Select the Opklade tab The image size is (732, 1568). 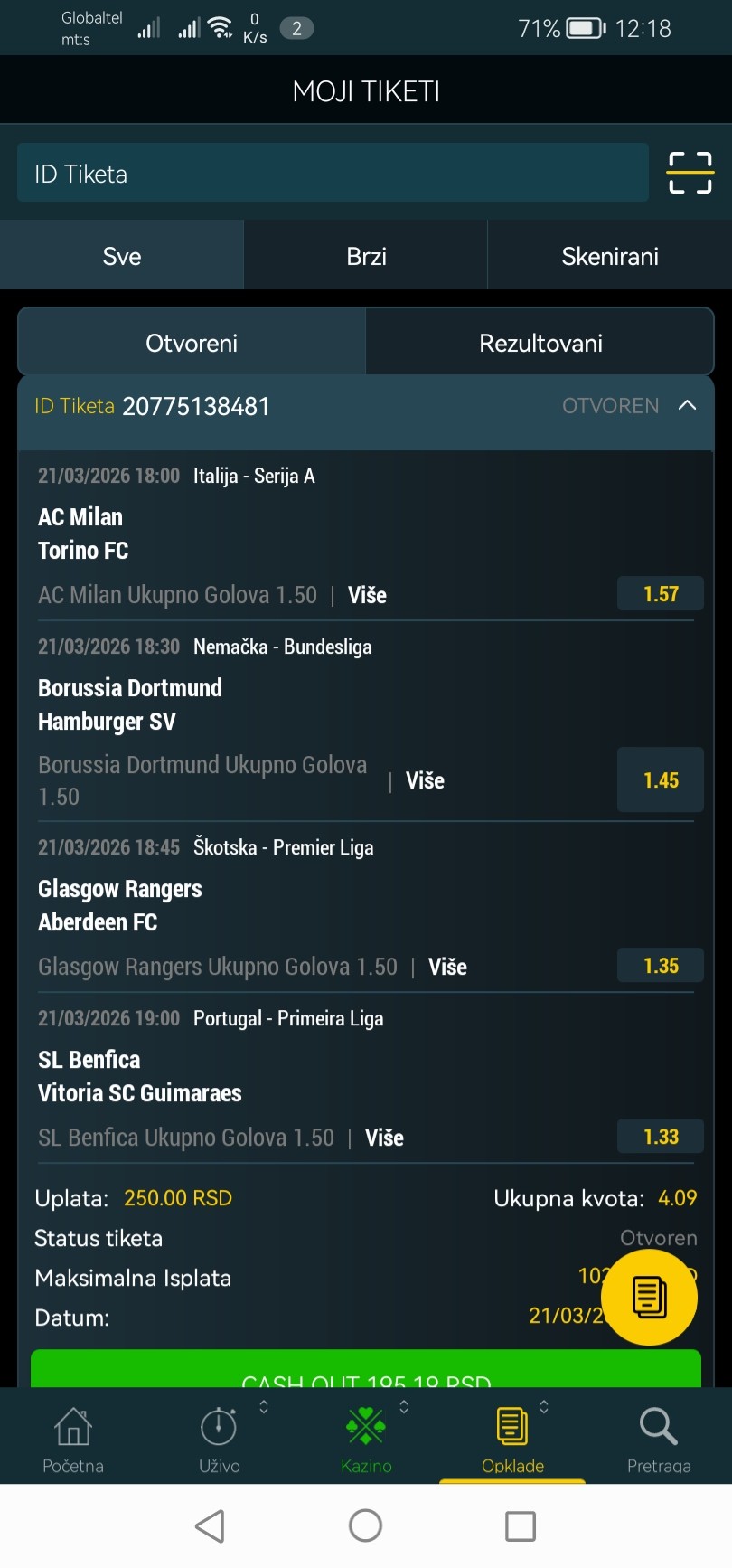click(512, 1438)
